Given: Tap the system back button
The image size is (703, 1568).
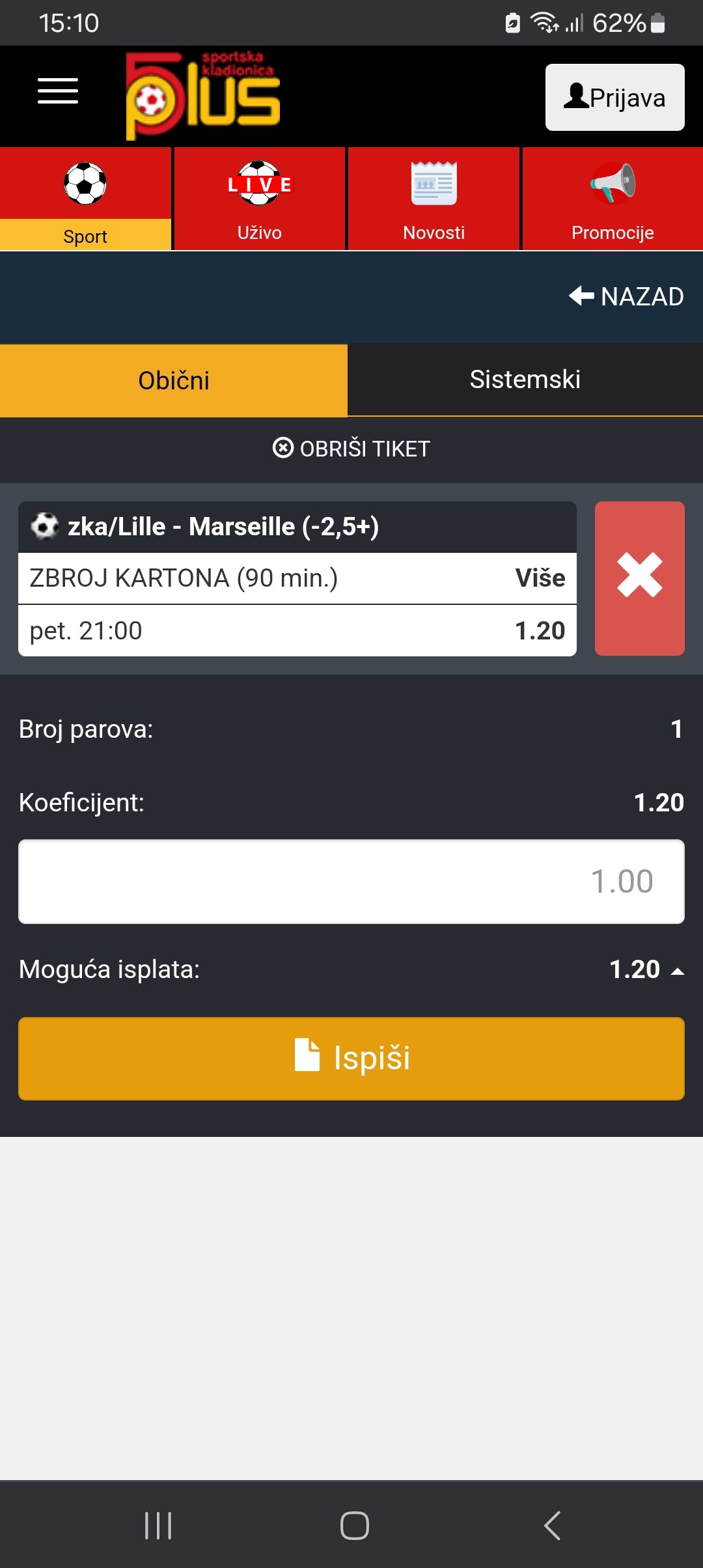Looking at the screenshot, I should [x=552, y=1526].
